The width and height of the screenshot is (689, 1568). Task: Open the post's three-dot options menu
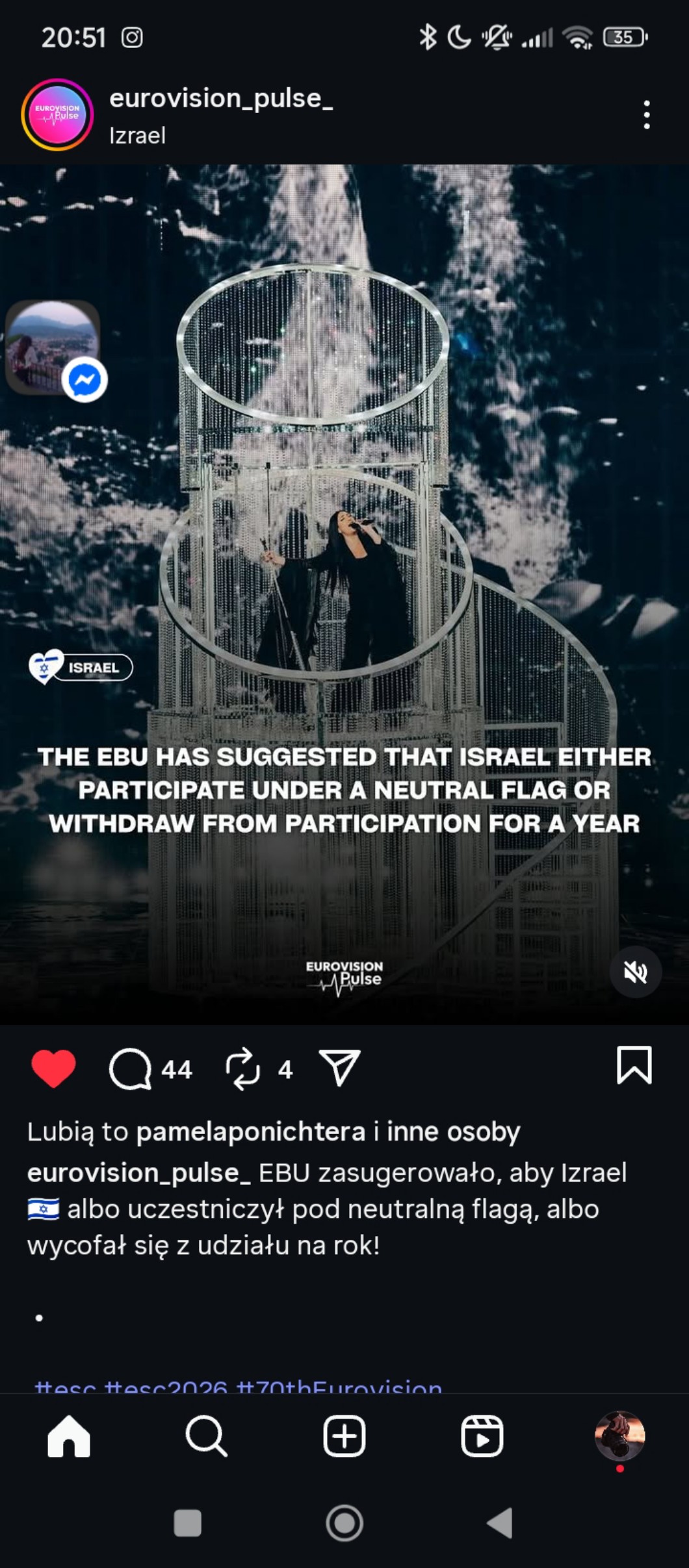[646, 115]
